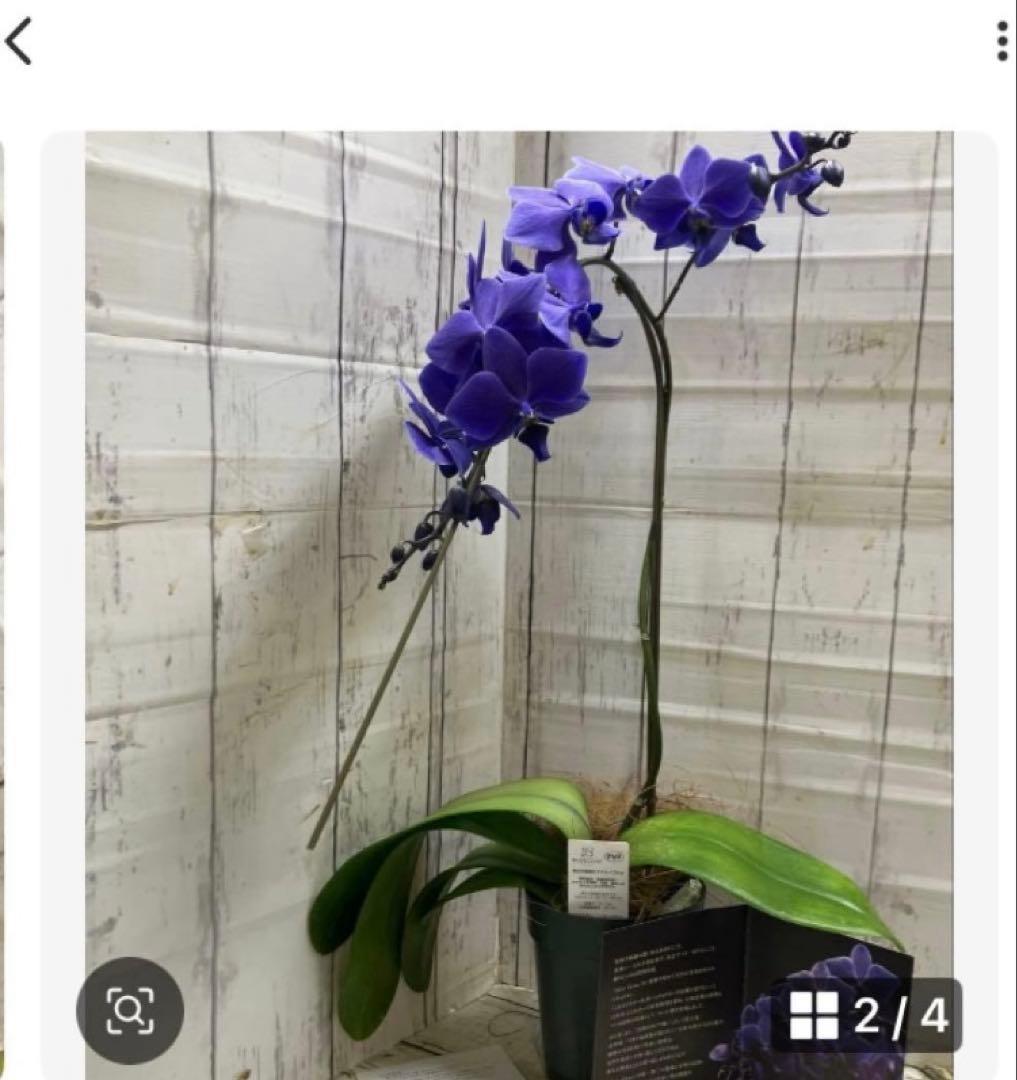Go back to the previous screen
Screen dimensions: 1017x1080
(x=19, y=42)
